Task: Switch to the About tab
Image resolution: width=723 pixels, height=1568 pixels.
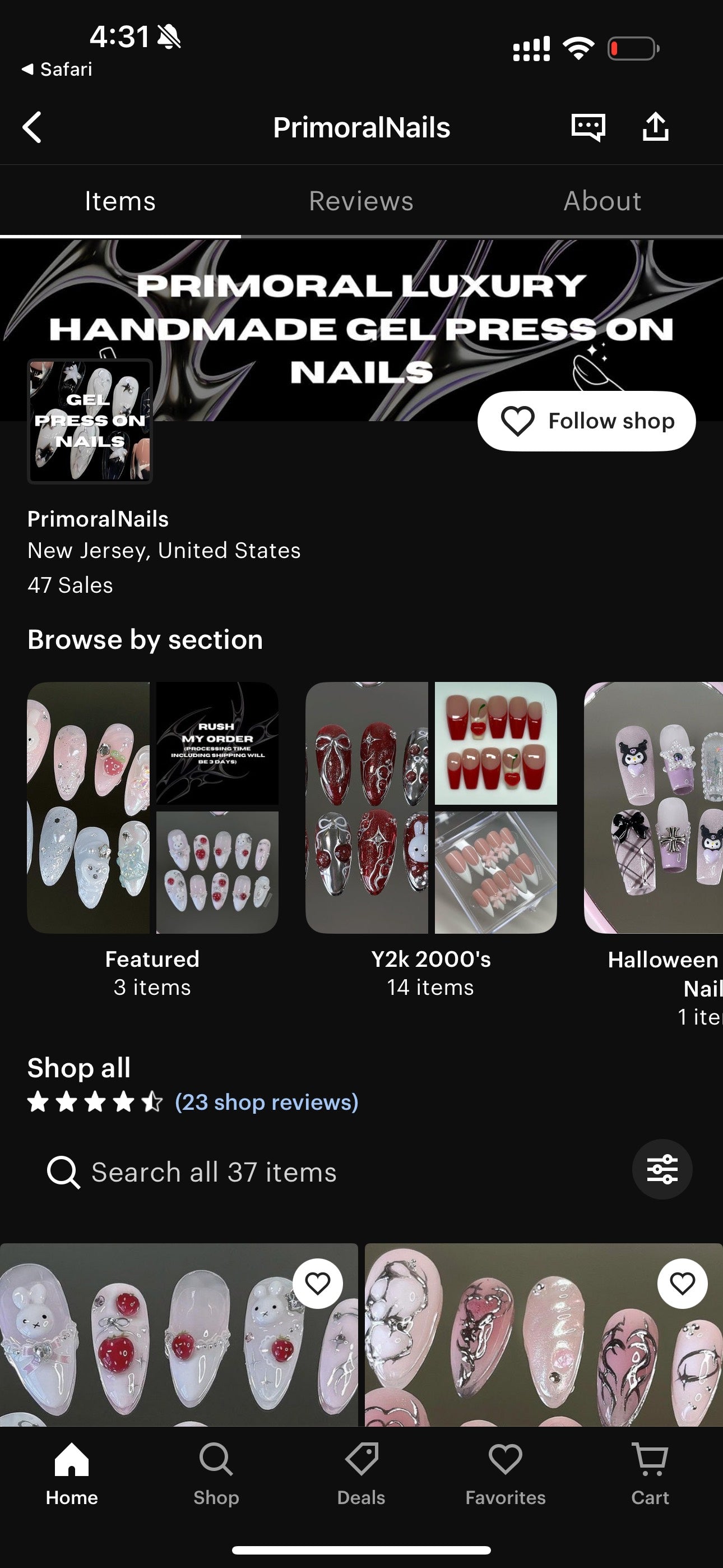Action: tap(602, 201)
